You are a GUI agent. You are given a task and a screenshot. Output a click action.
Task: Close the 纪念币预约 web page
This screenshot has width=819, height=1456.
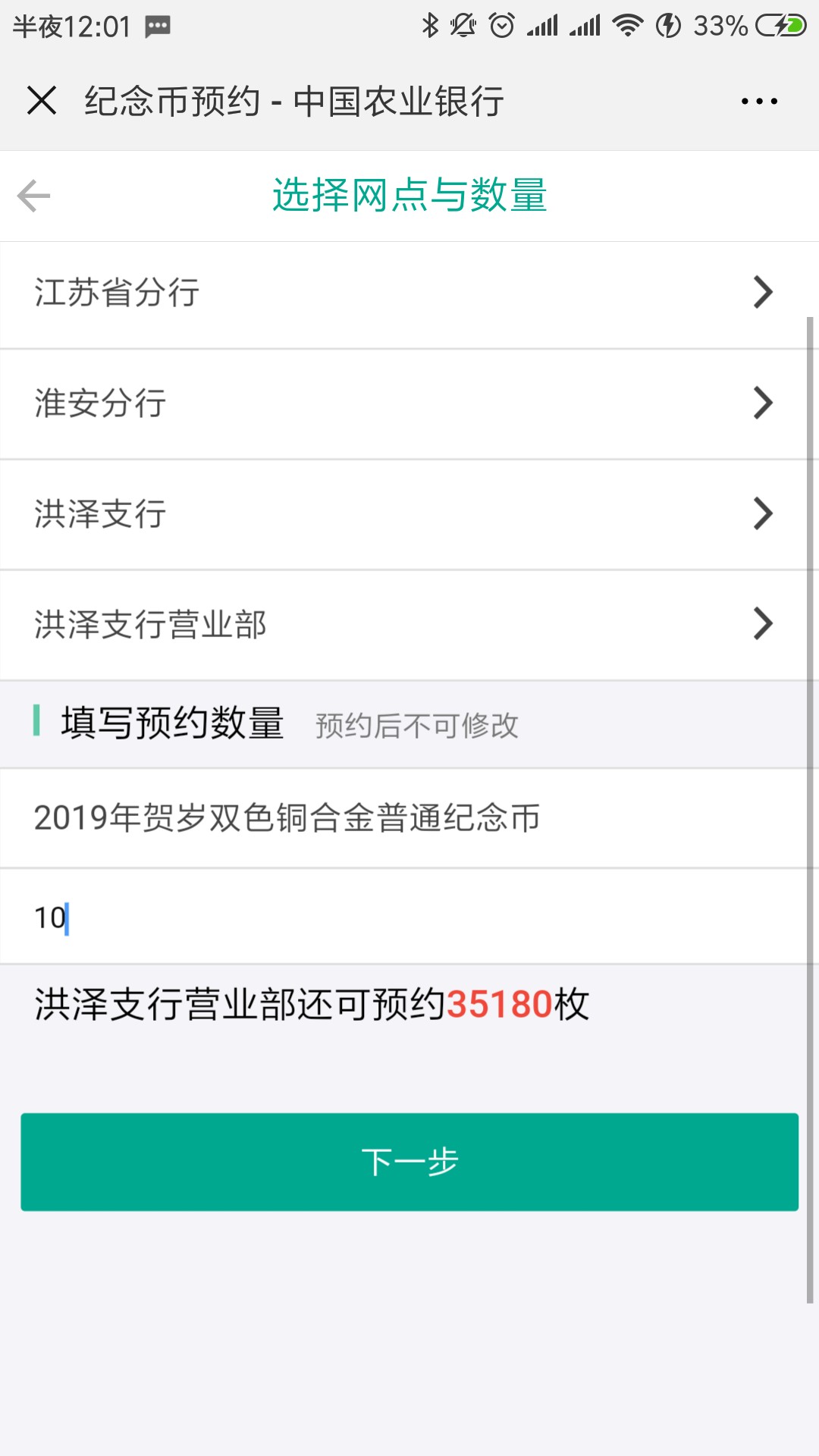42,100
